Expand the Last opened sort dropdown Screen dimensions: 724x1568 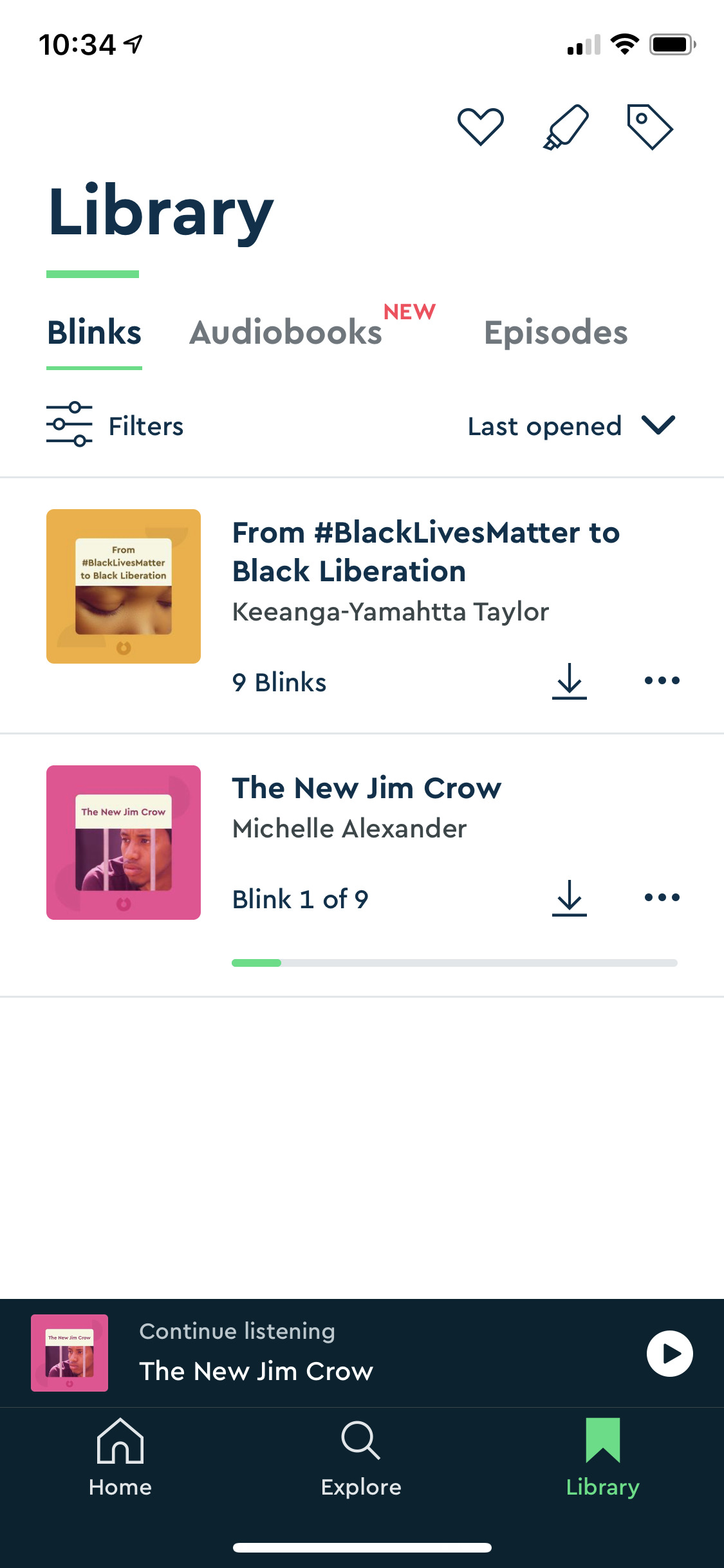coord(571,425)
